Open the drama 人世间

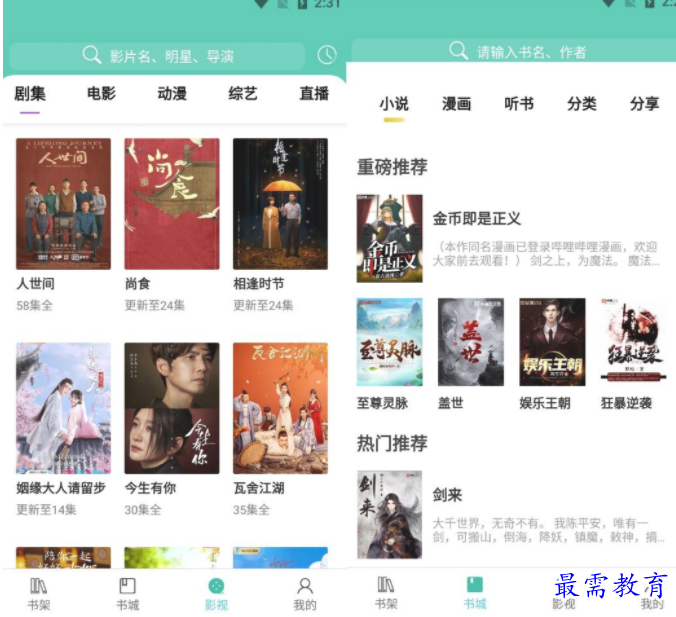63,205
